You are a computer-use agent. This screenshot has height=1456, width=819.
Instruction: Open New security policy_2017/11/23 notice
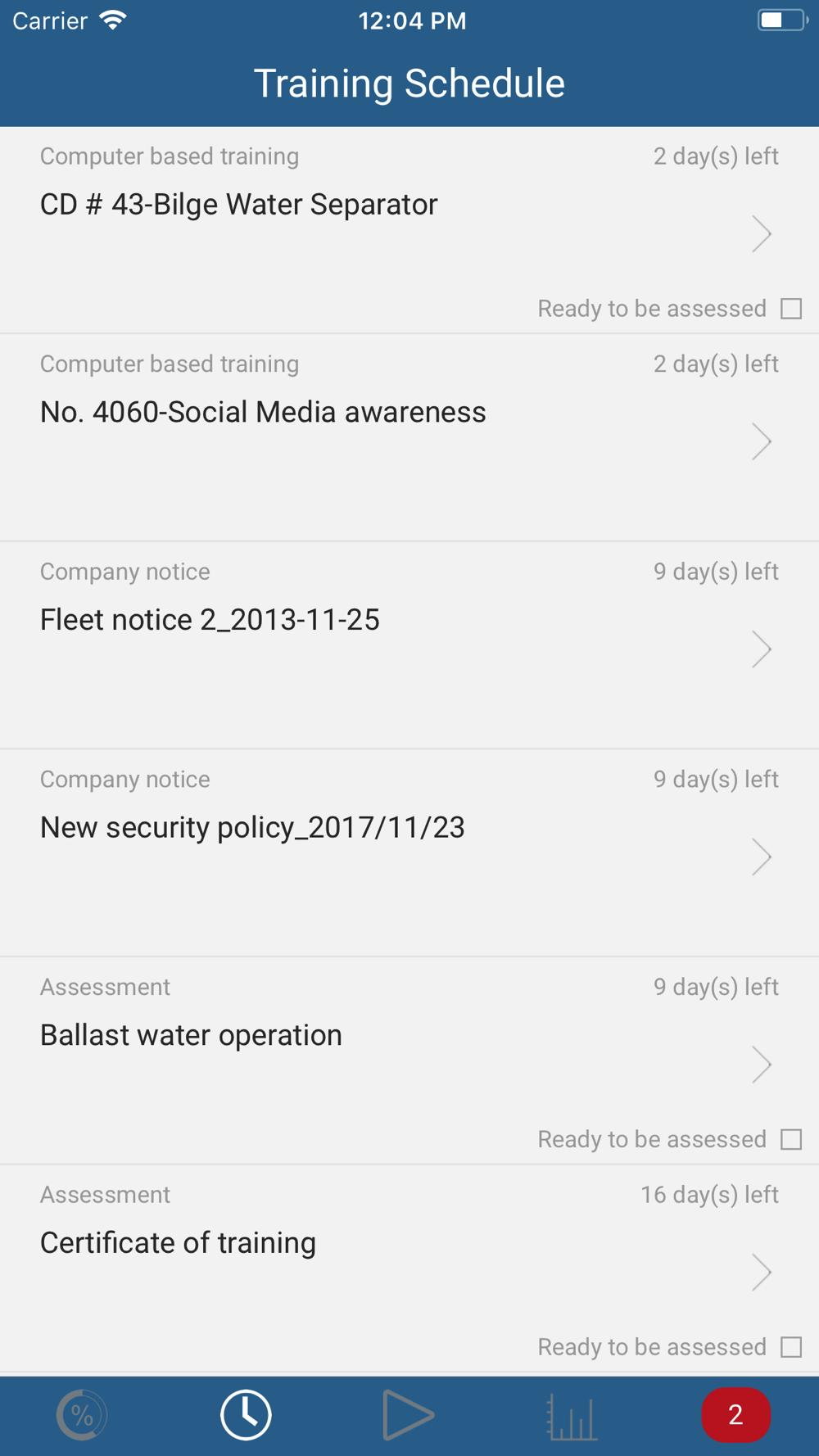pos(409,852)
